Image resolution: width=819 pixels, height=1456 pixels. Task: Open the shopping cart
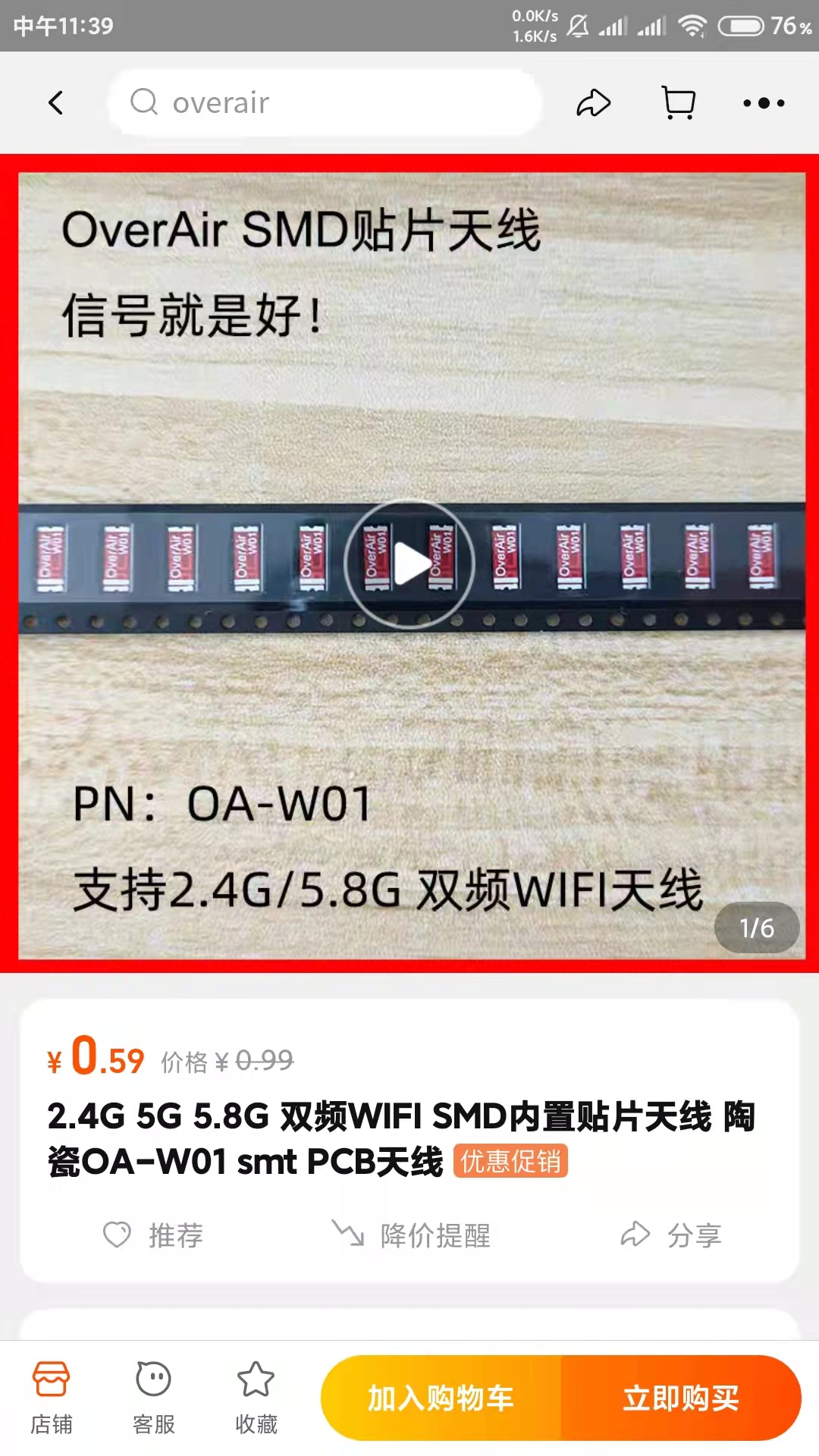pos(679,102)
